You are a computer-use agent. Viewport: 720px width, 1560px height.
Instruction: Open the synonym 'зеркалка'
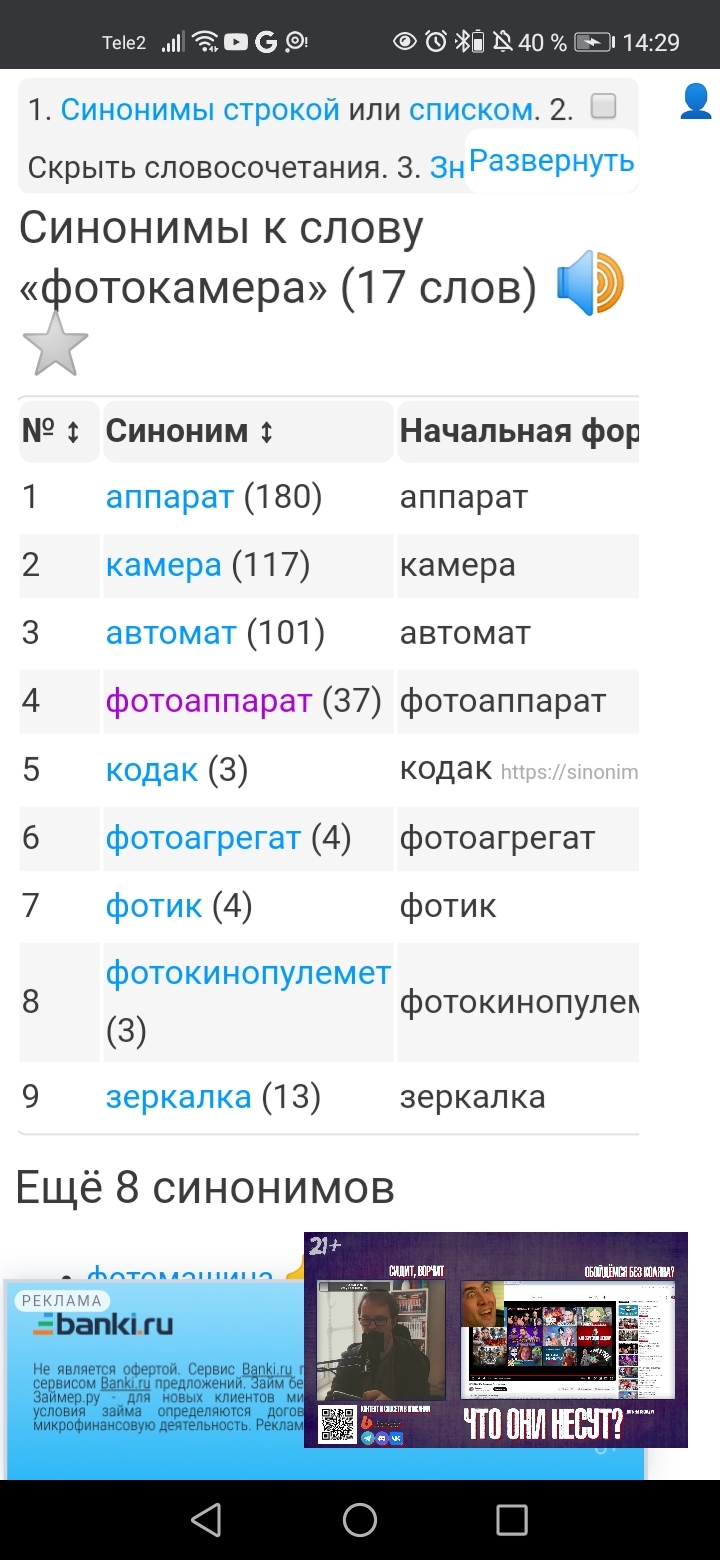[178, 1097]
